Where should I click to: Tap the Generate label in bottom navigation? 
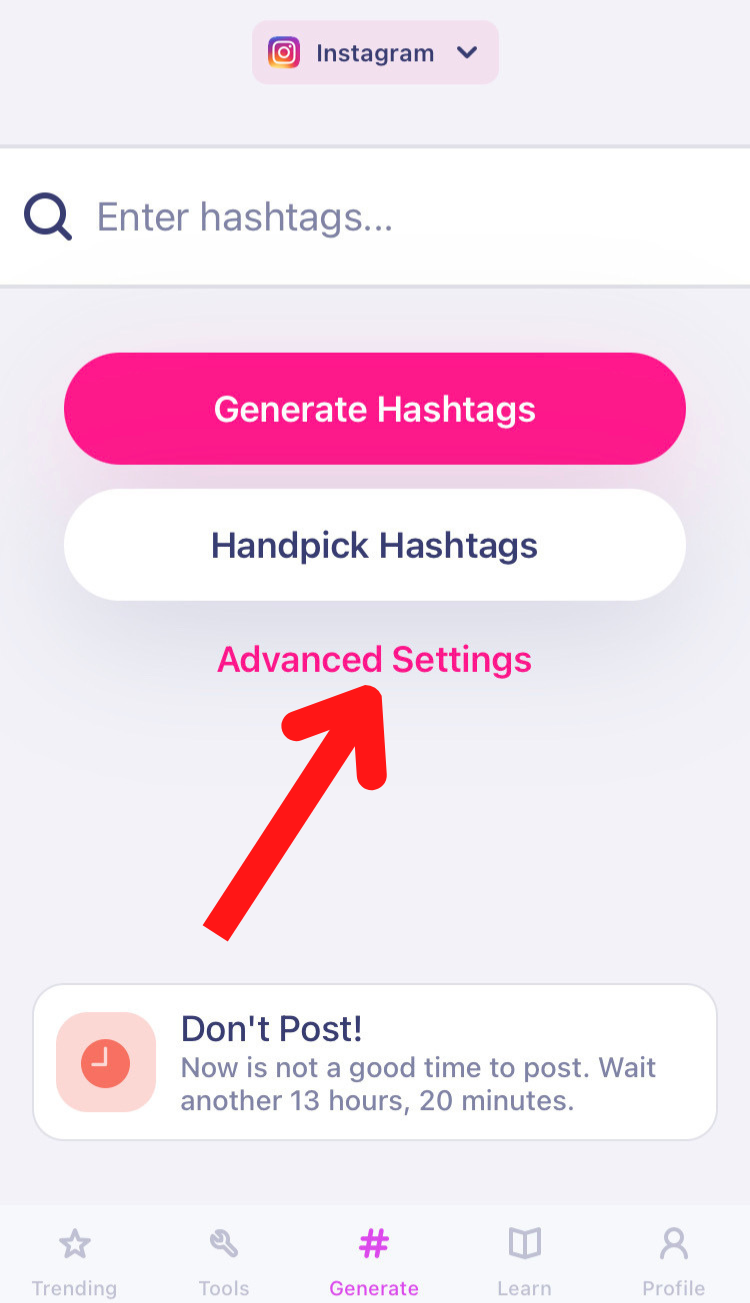tap(374, 1288)
